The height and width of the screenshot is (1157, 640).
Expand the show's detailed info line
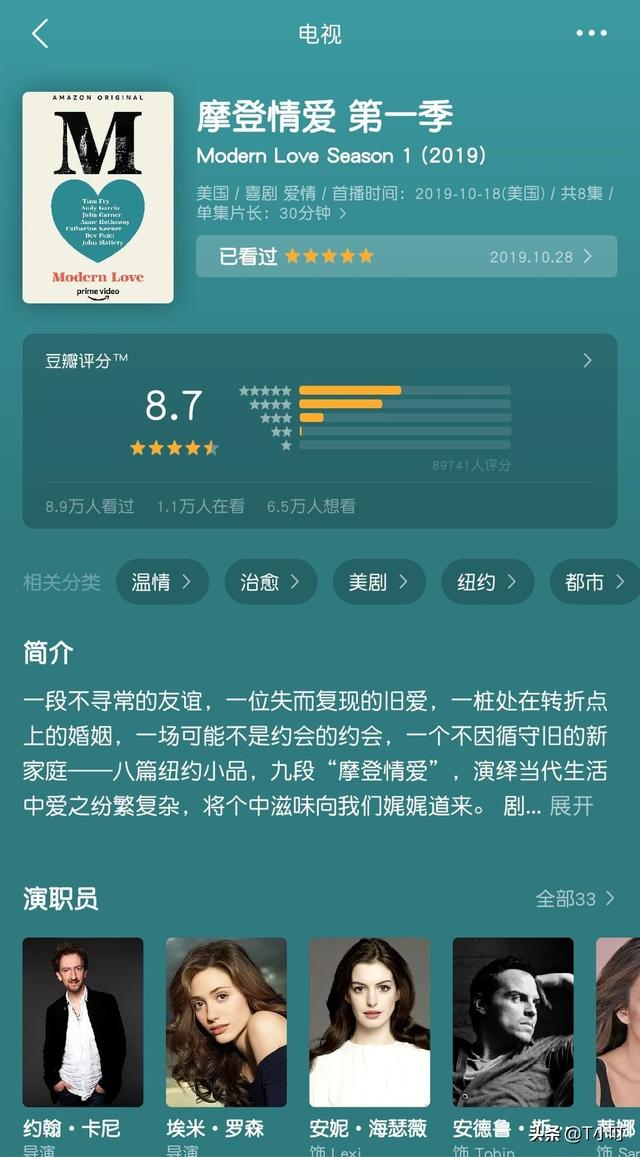pyautogui.click(x=343, y=213)
